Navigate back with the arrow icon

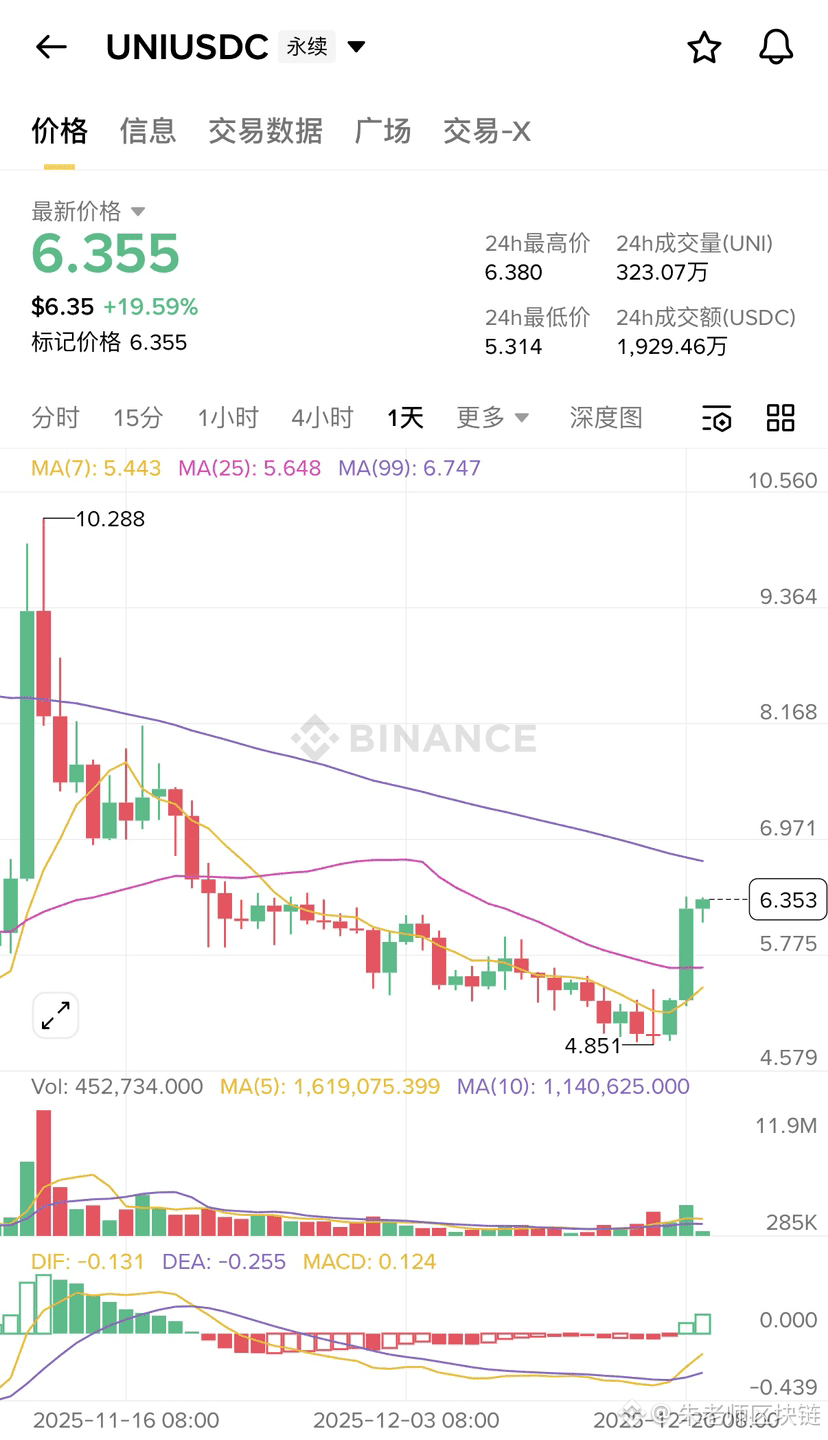(50, 46)
